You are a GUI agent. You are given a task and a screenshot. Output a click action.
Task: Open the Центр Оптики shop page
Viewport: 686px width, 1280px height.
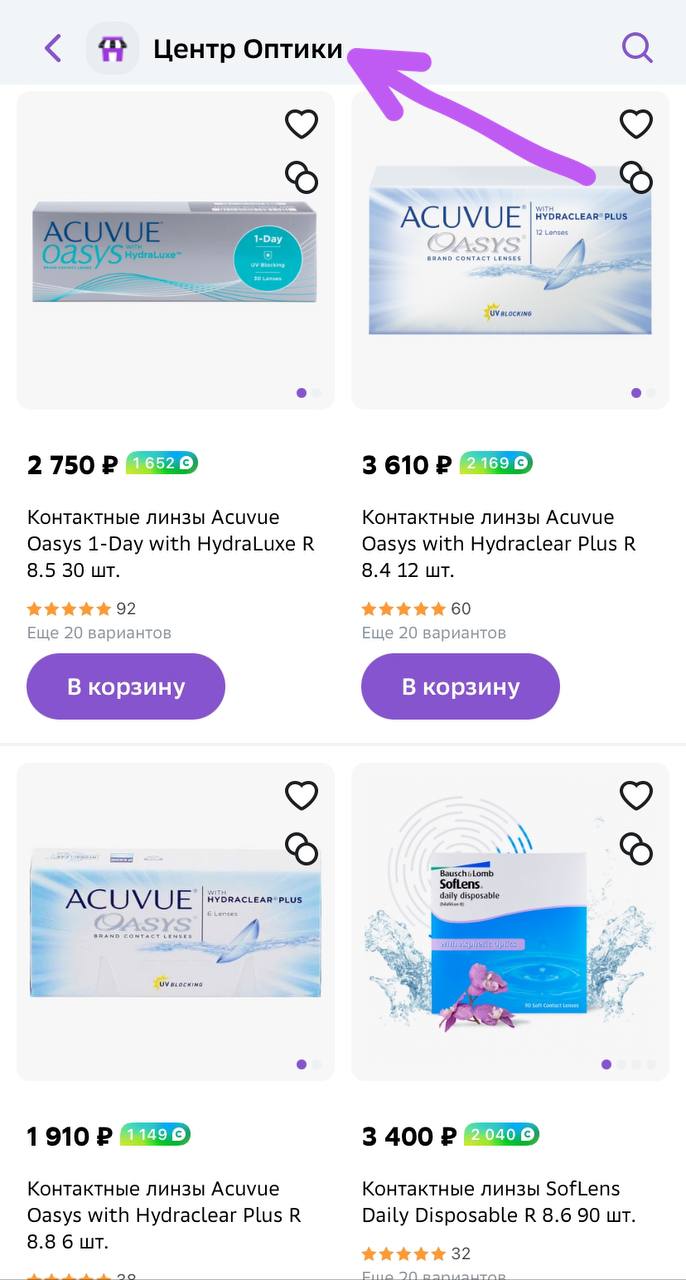click(x=246, y=49)
